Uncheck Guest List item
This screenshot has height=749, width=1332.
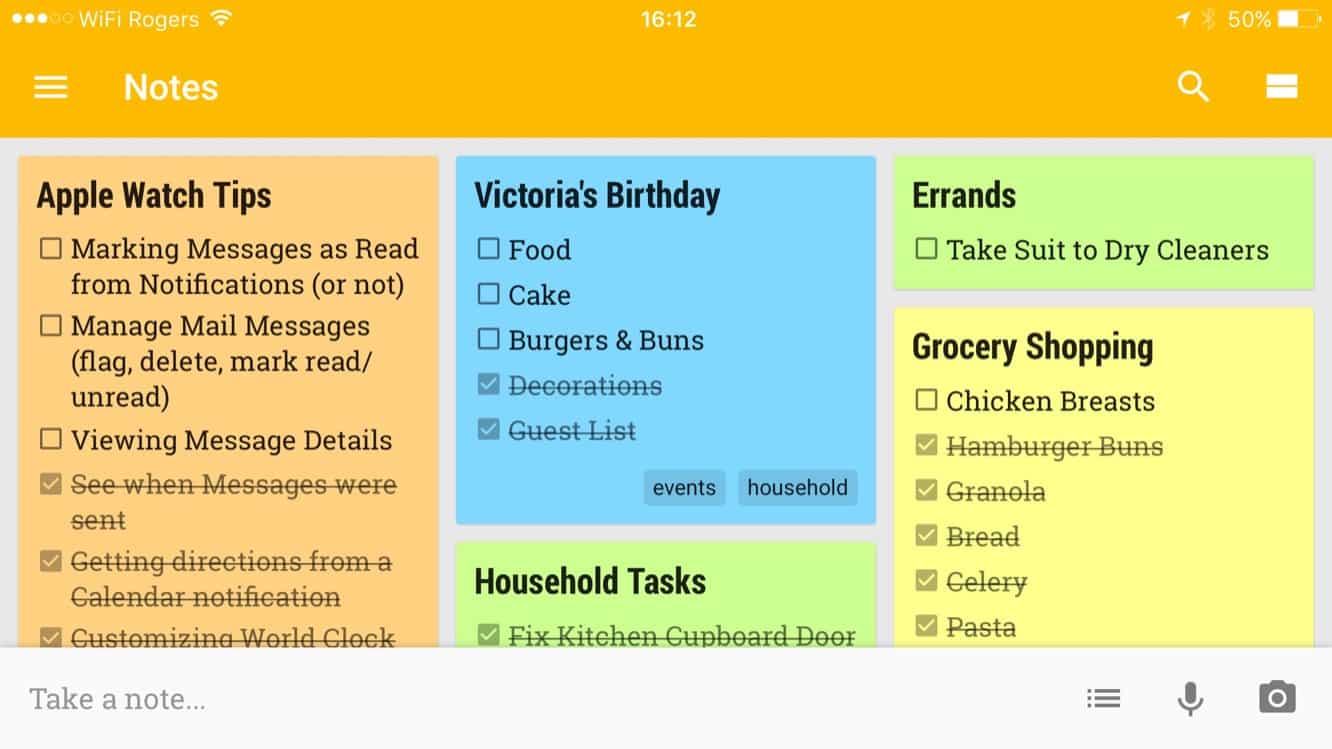click(x=488, y=430)
